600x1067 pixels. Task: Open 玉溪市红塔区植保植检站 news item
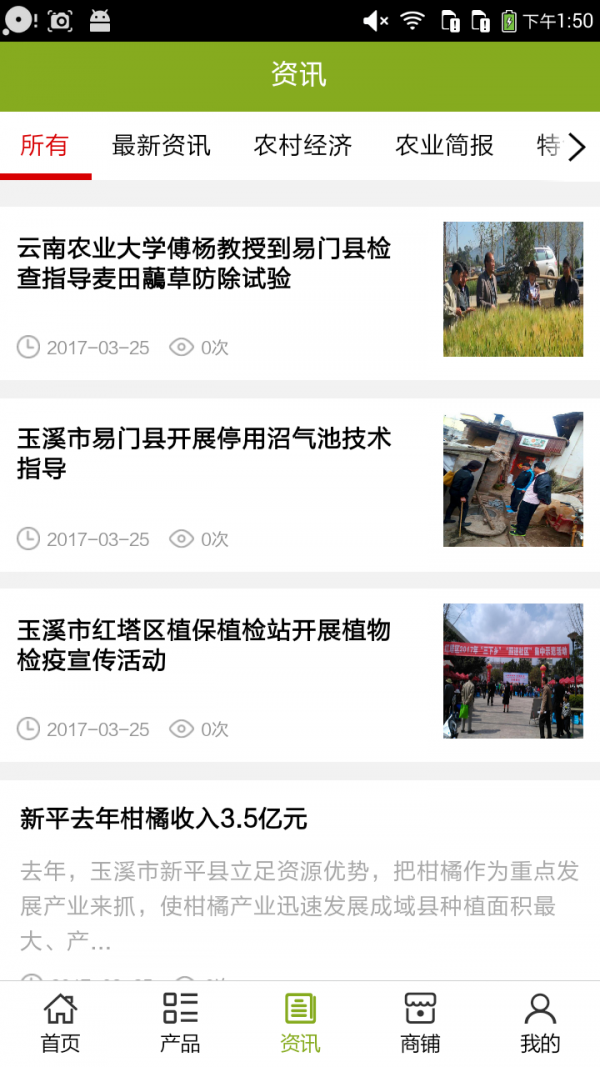204,645
